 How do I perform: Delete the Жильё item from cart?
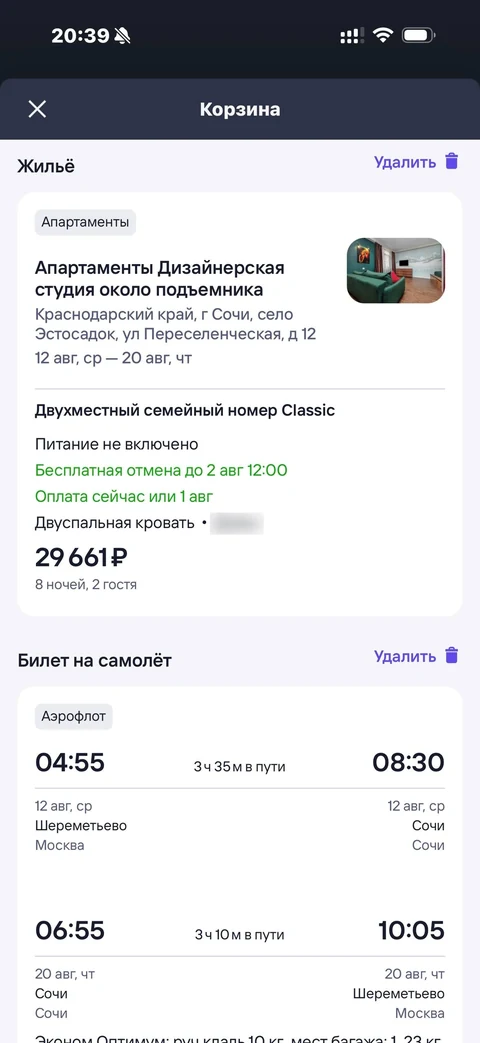(x=416, y=162)
